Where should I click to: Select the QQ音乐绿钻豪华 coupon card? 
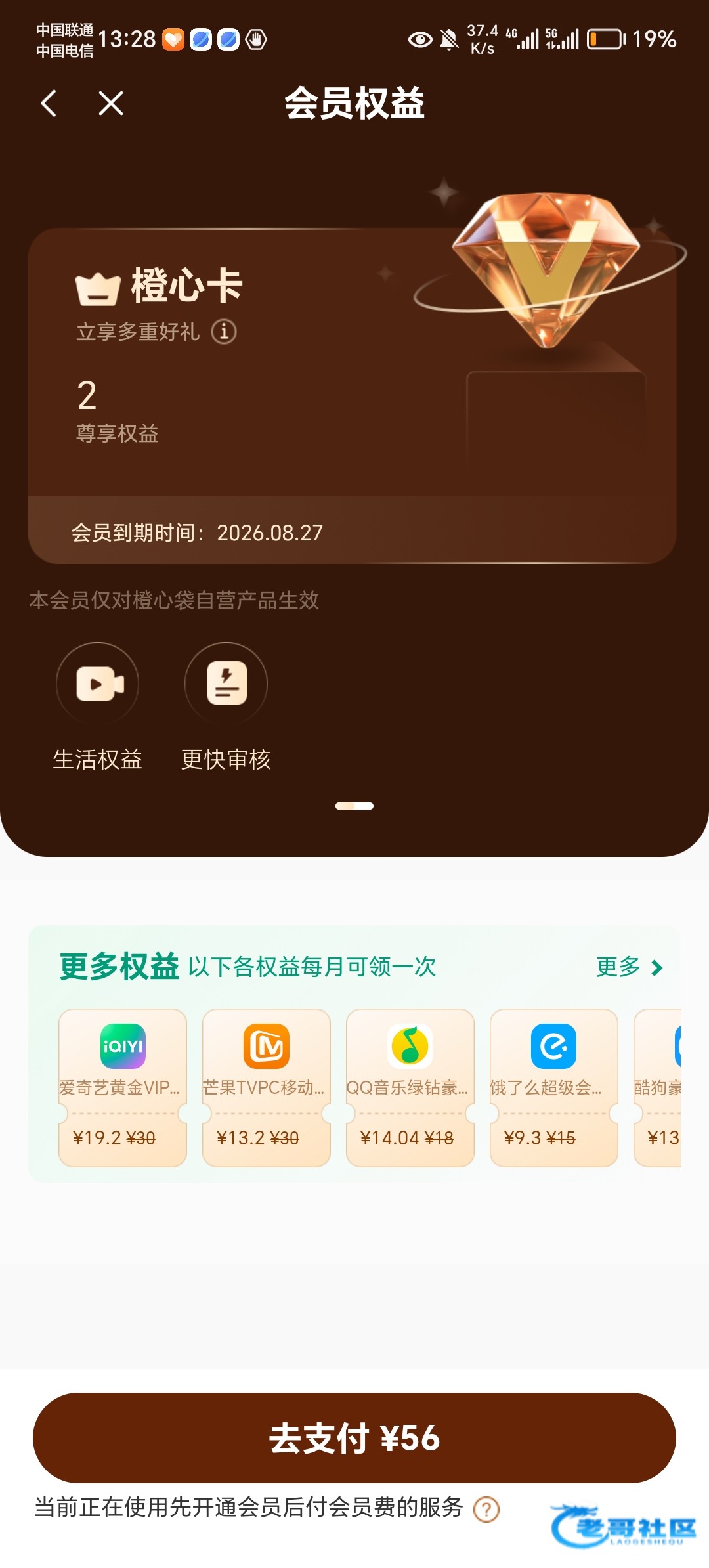coord(410,1087)
